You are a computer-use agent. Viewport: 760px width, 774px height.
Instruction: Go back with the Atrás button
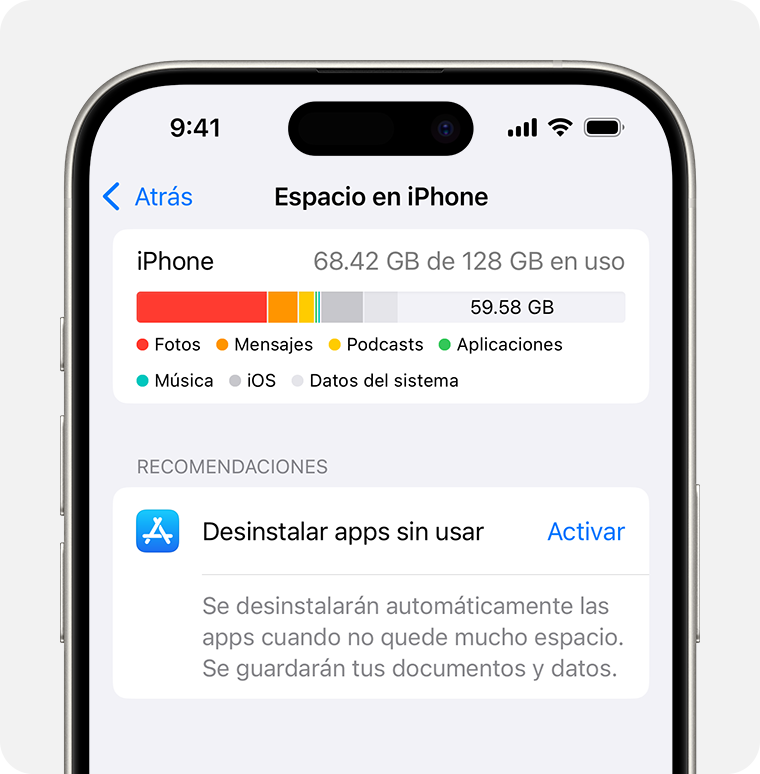148,197
